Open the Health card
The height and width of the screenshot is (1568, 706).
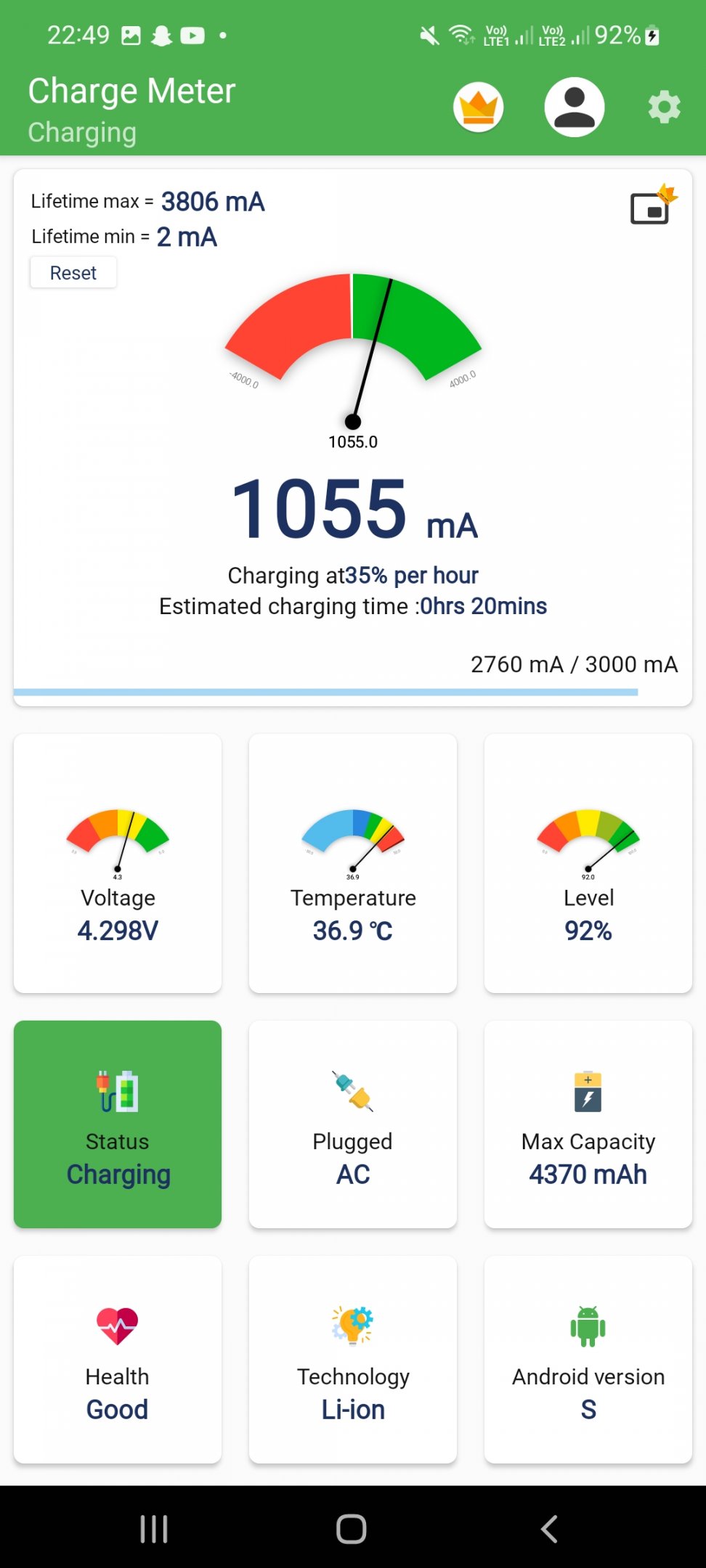tap(118, 1360)
